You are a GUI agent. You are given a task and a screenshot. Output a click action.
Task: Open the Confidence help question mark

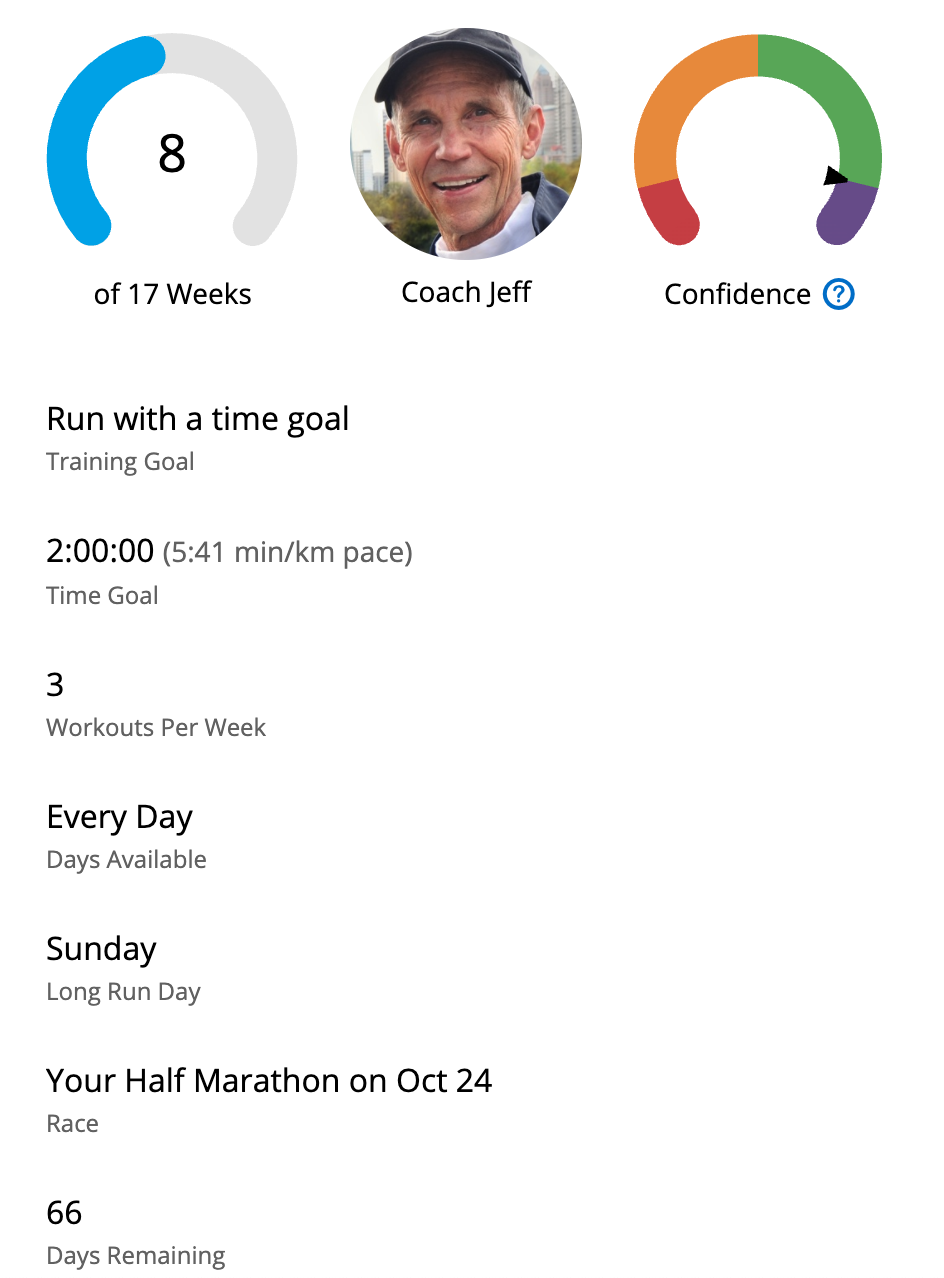(838, 294)
